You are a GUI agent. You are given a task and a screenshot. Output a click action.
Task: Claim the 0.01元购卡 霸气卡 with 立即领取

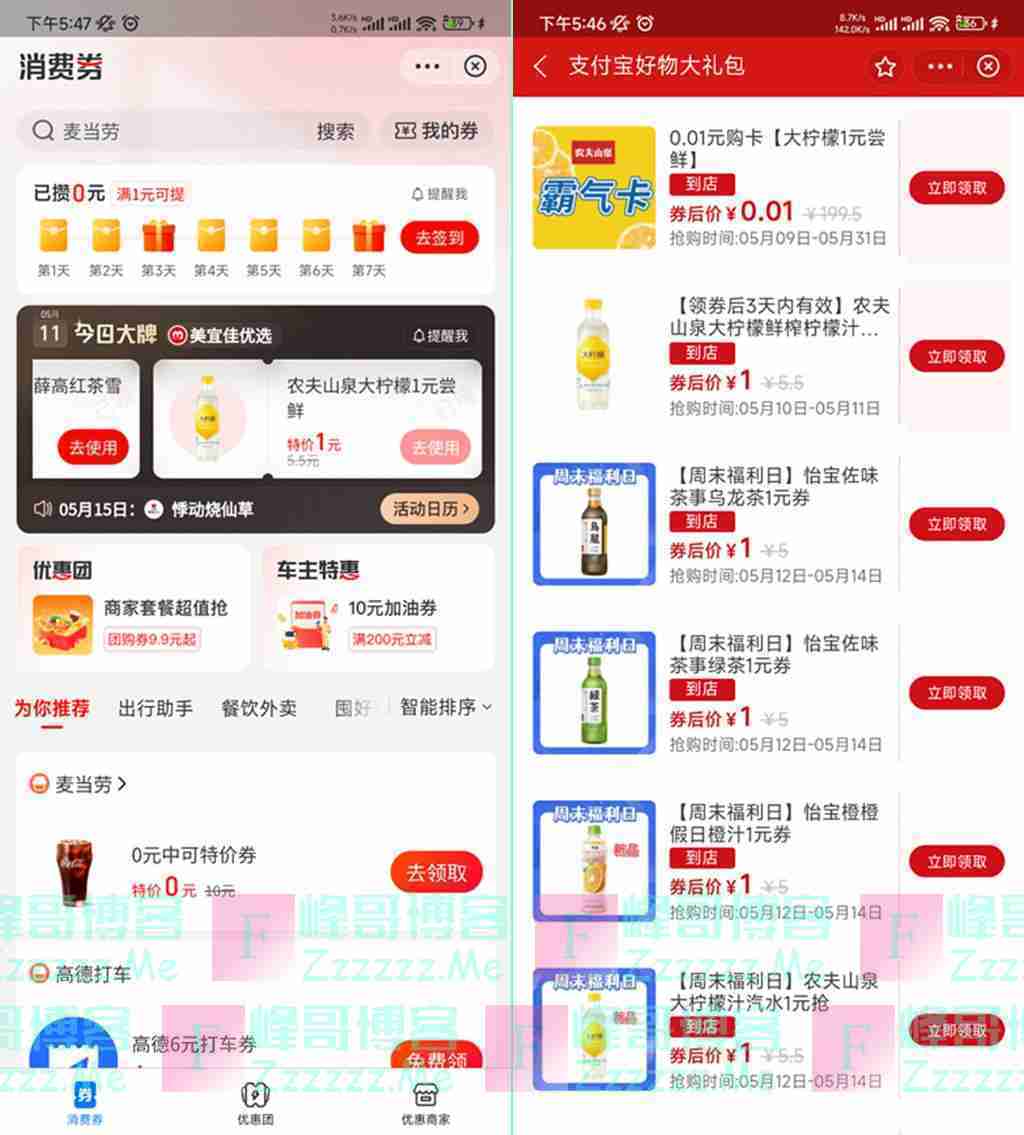pos(956,188)
